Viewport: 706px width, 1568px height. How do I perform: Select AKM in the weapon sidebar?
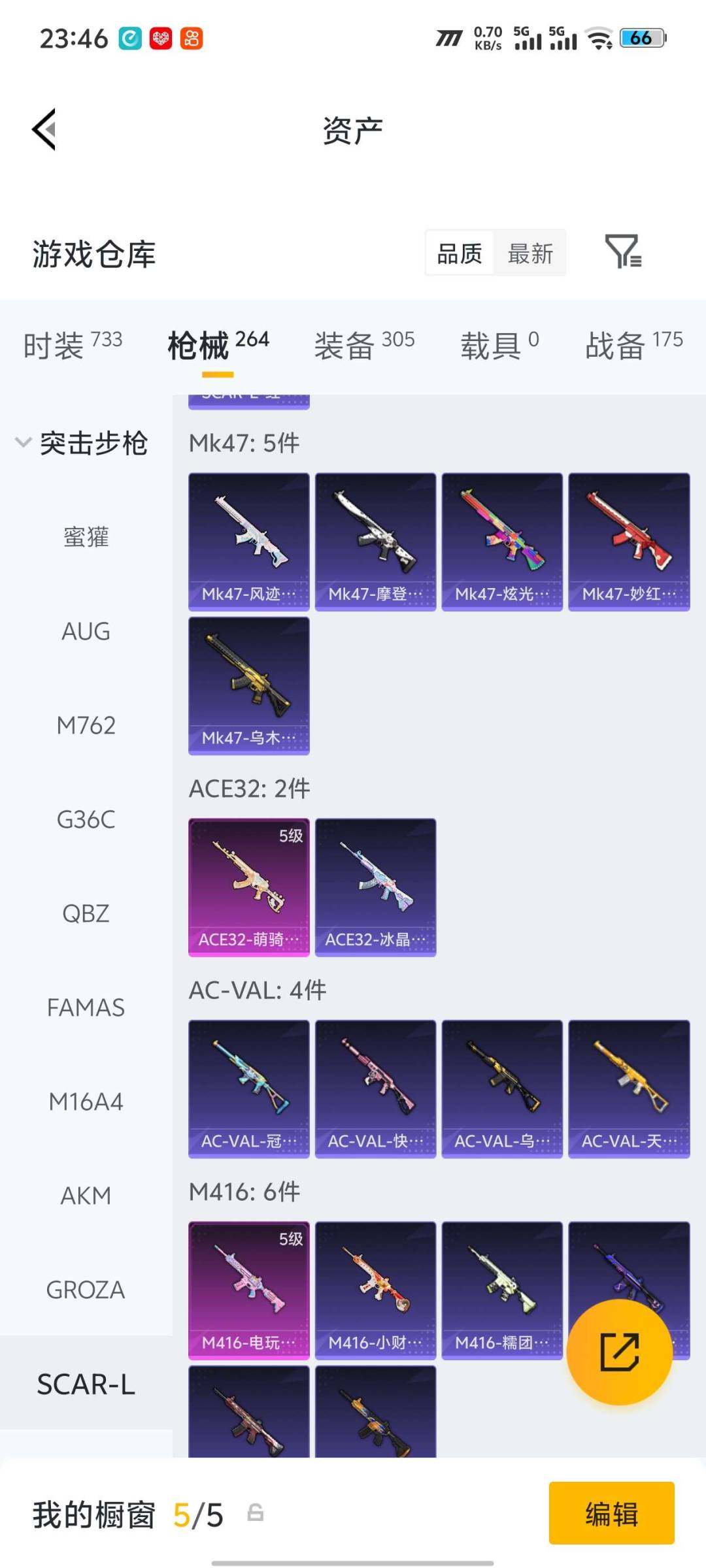click(85, 1196)
